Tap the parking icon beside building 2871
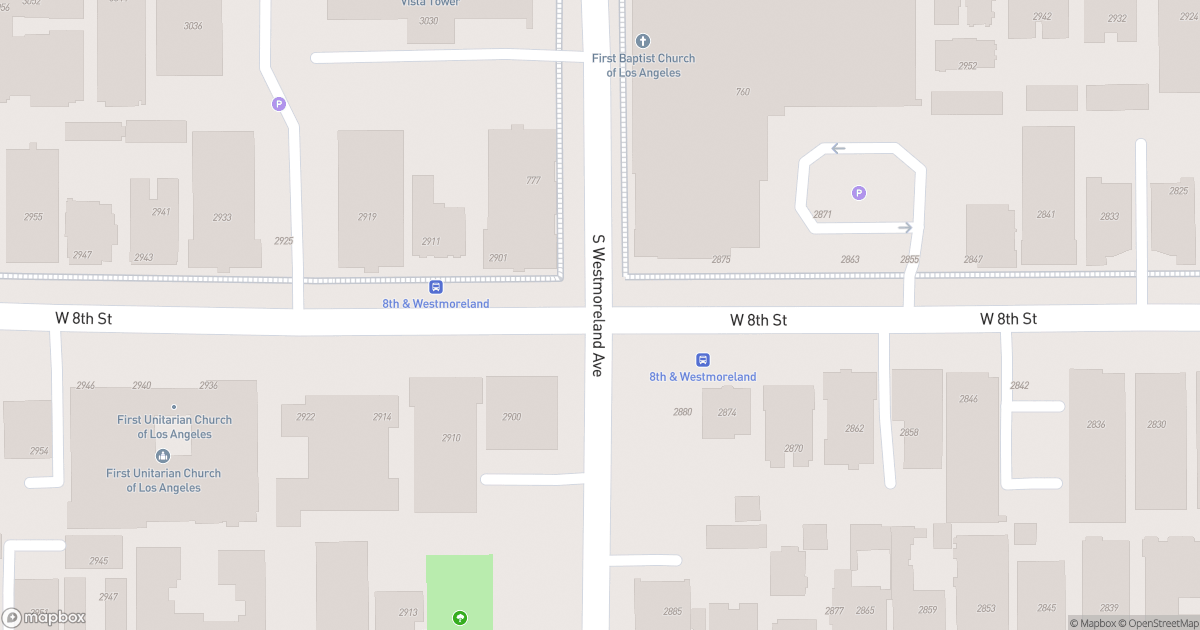This screenshot has width=1200, height=630. 858,193
